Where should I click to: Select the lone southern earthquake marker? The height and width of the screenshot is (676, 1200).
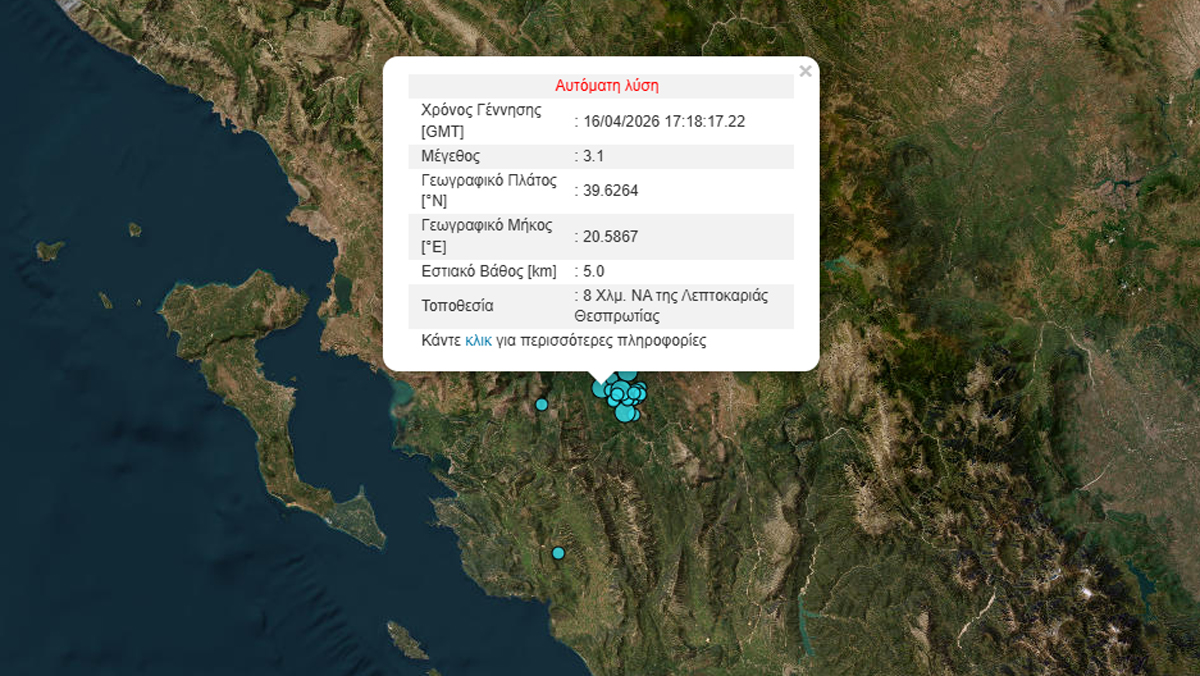(x=558, y=553)
